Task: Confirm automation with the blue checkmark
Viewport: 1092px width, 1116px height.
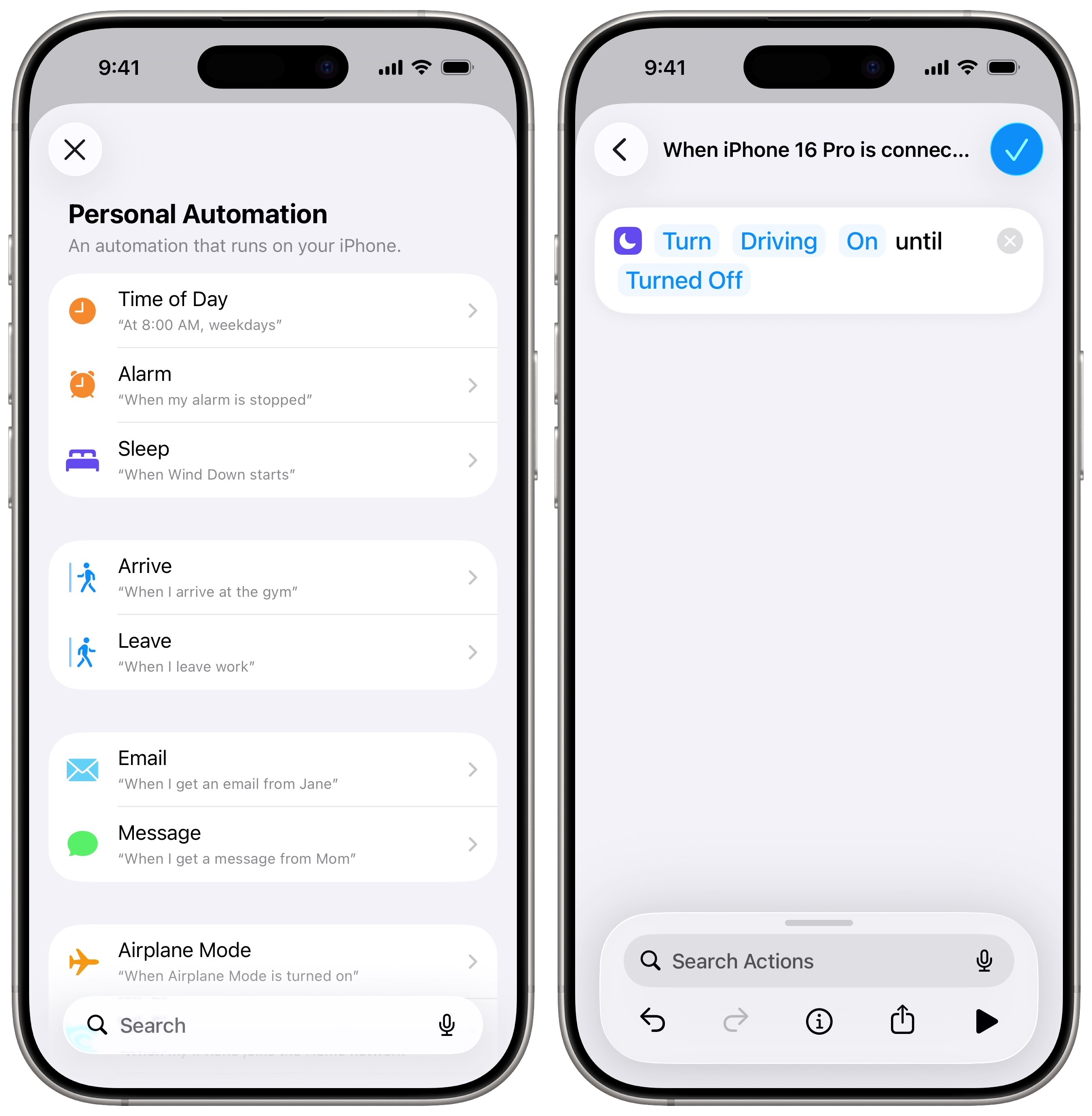Action: (1016, 150)
